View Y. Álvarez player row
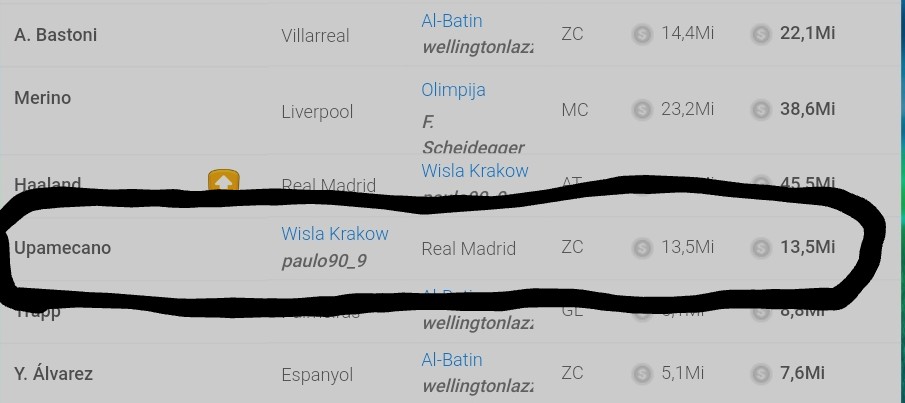This screenshot has width=905, height=403. point(54,374)
